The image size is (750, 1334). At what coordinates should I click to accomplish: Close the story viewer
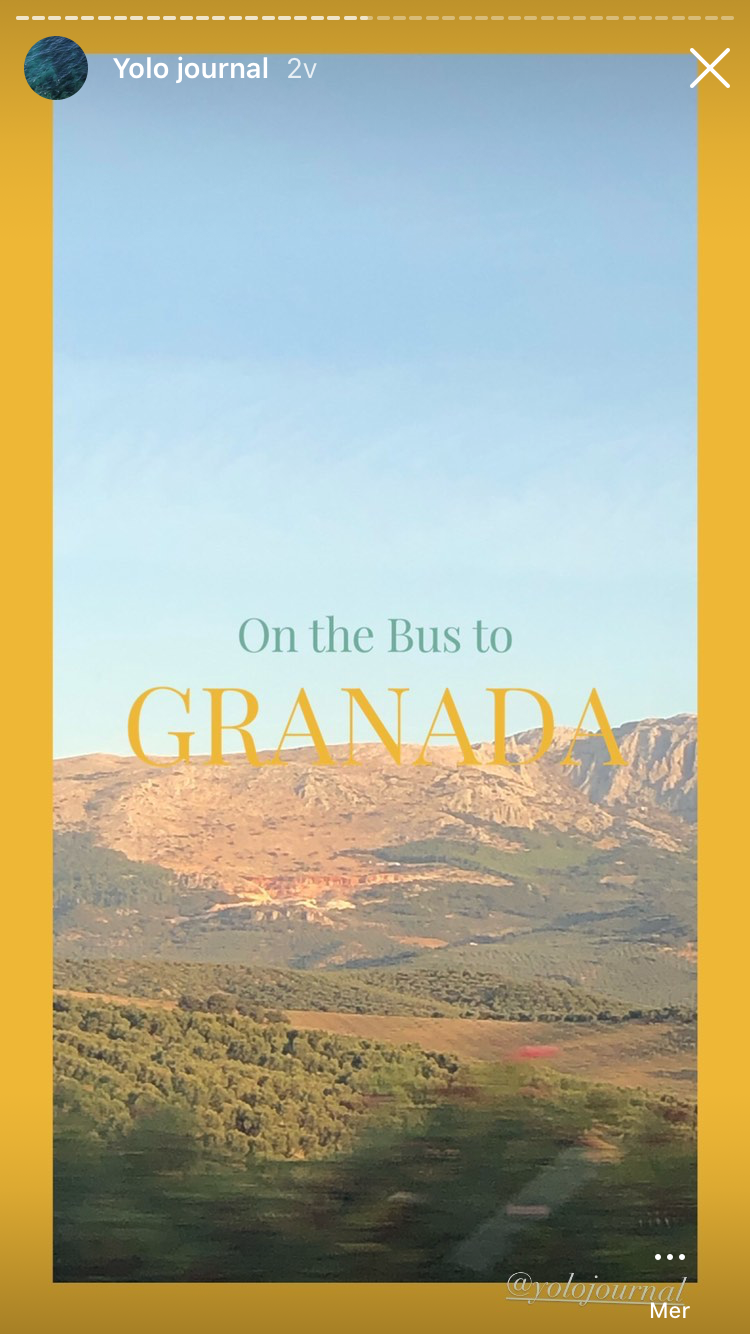point(709,68)
